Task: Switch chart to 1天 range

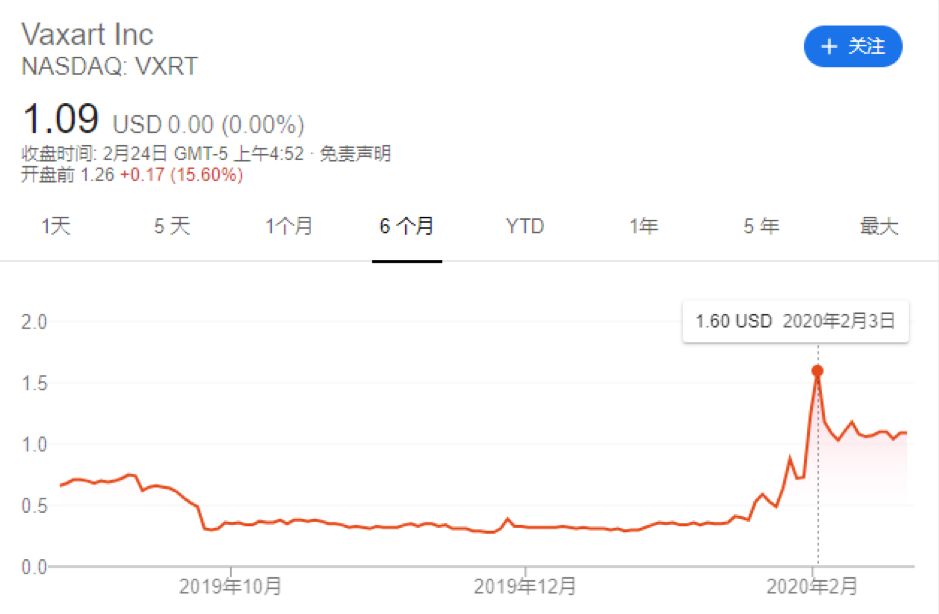Action: (x=56, y=226)
